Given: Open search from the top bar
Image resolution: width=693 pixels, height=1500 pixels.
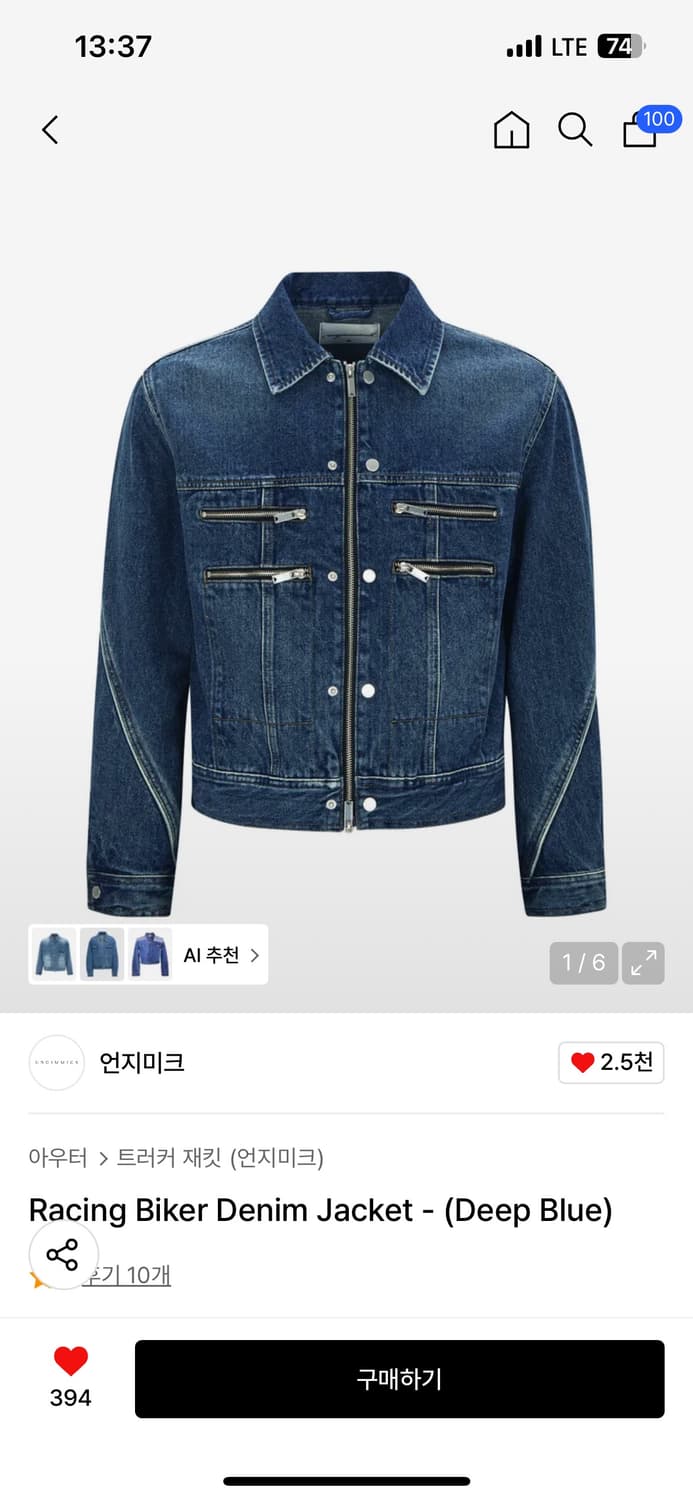Looking at the screenshot, I should (x=575, y=130).
